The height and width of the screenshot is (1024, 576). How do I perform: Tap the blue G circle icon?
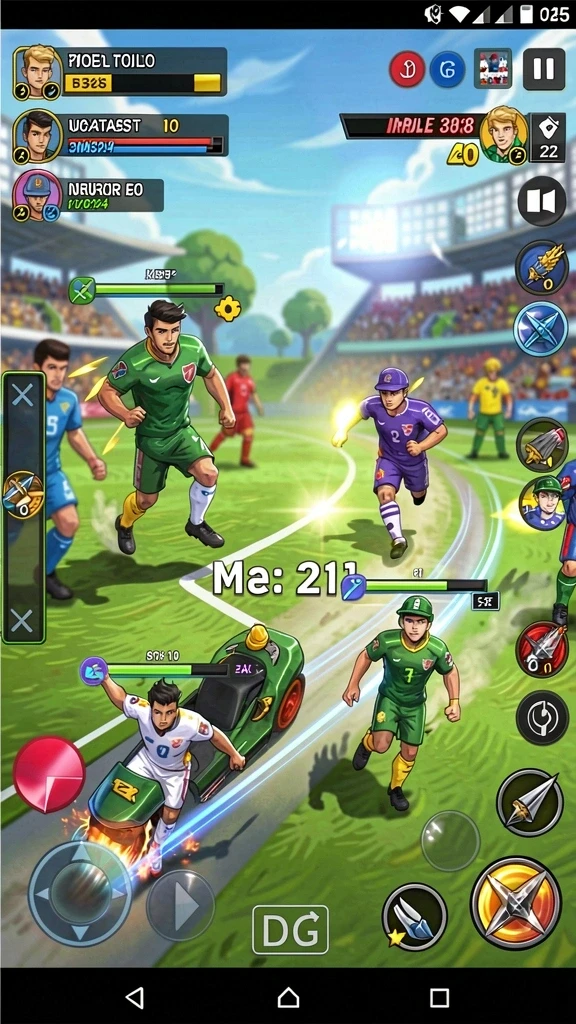(447, 69)
